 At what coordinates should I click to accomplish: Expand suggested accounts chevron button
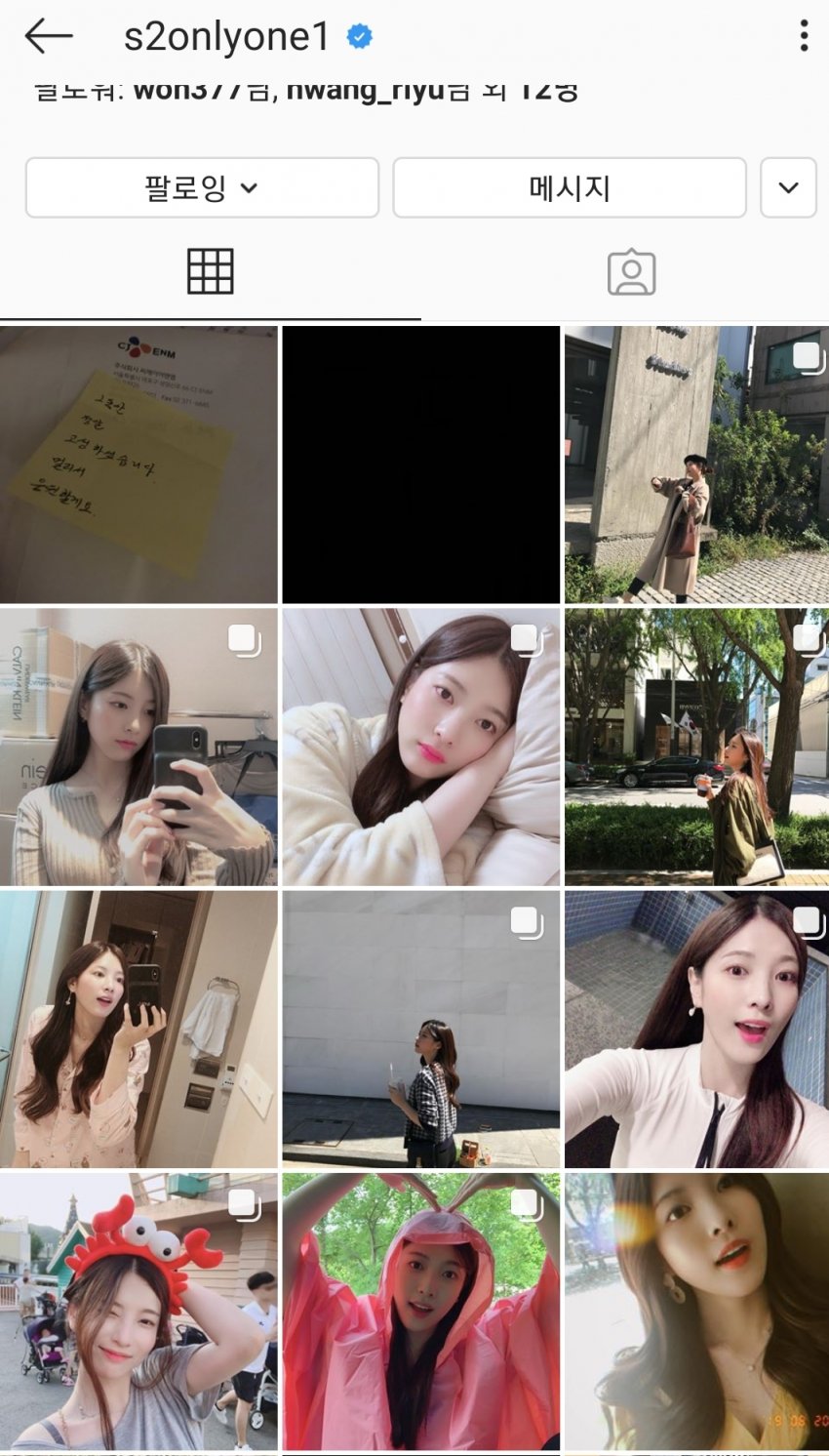click(x=788, y=187)
